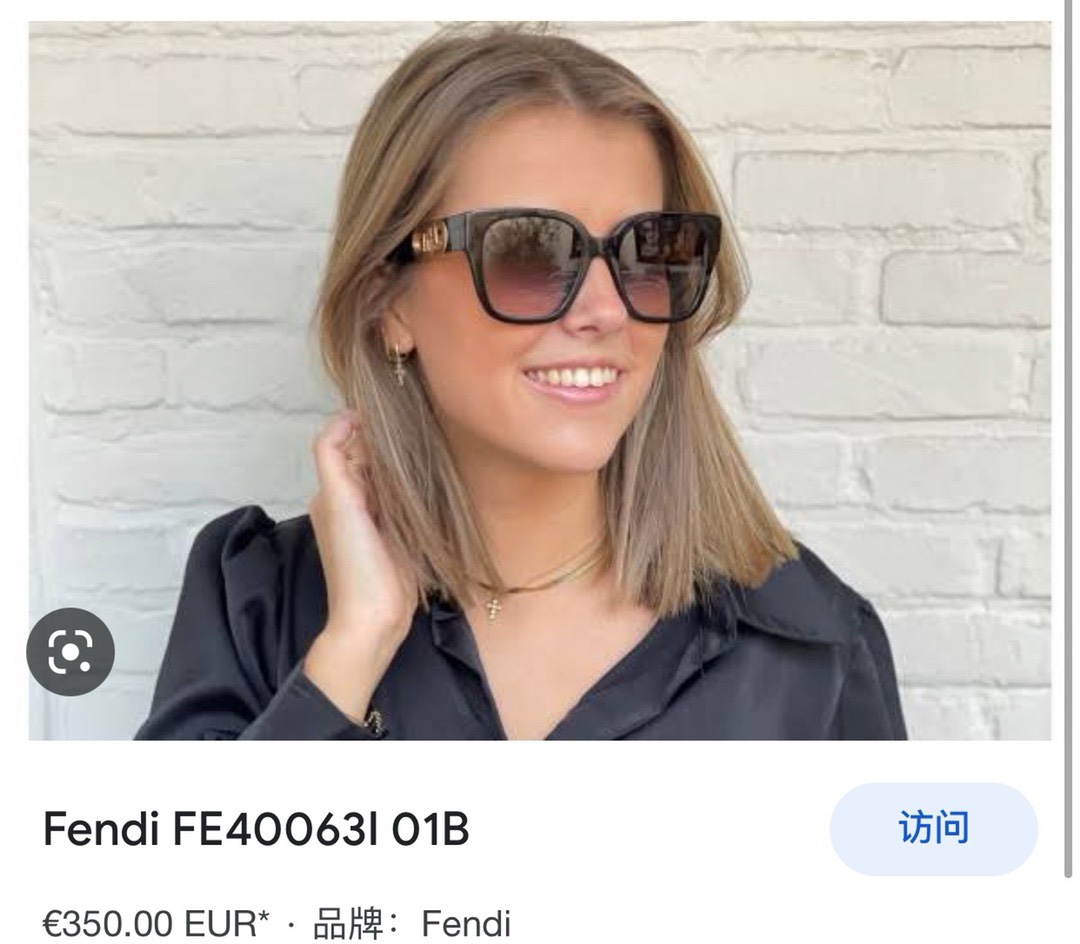This screenshot has width=1080, height=944.
Task: Open Google Lens search on image
Action: point(70,652)
